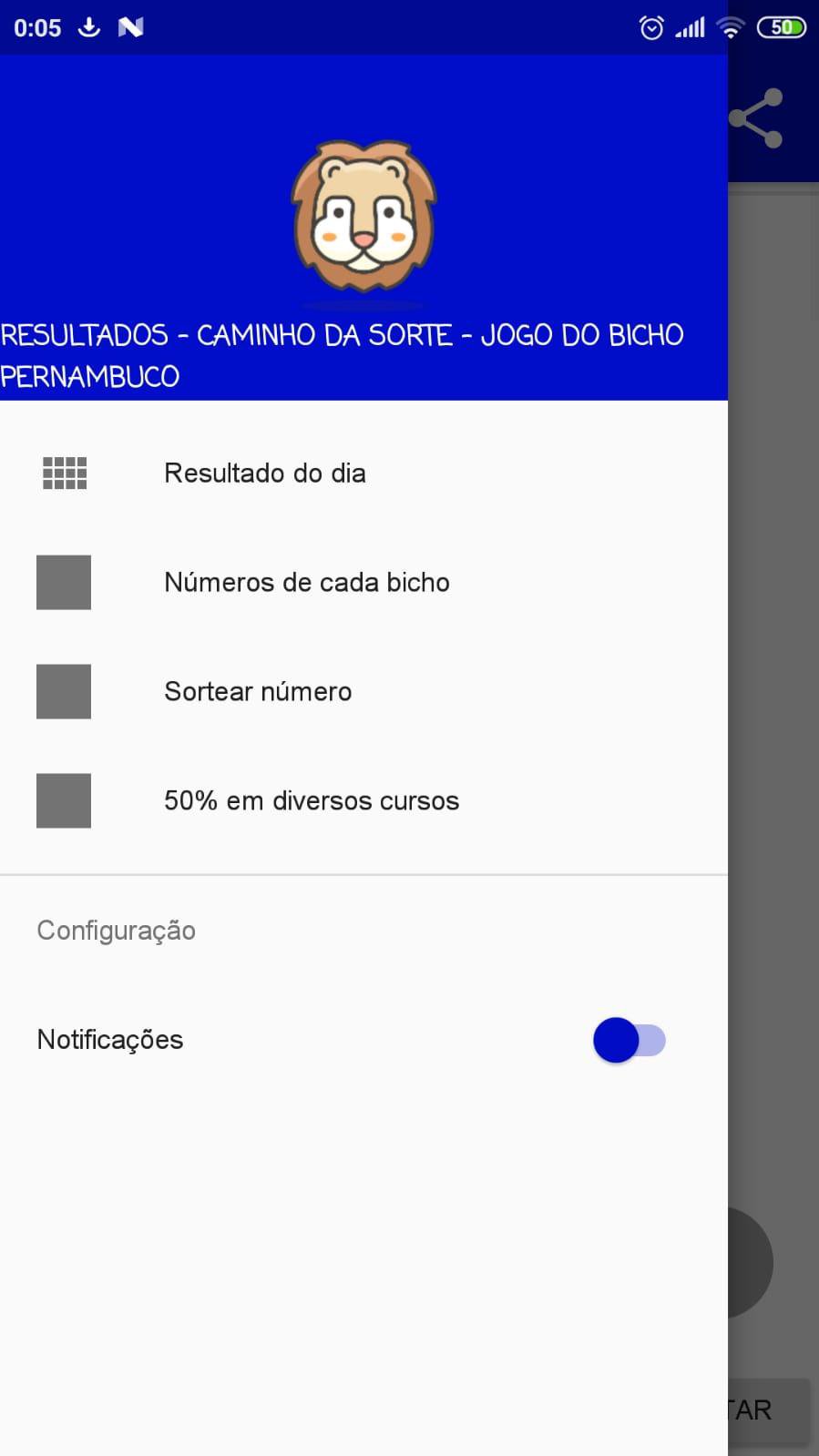This screenshot has height=1456, width=819.
Task: Click the icon beside 50% em diversos cursos
Action: (x=63, y=799)
